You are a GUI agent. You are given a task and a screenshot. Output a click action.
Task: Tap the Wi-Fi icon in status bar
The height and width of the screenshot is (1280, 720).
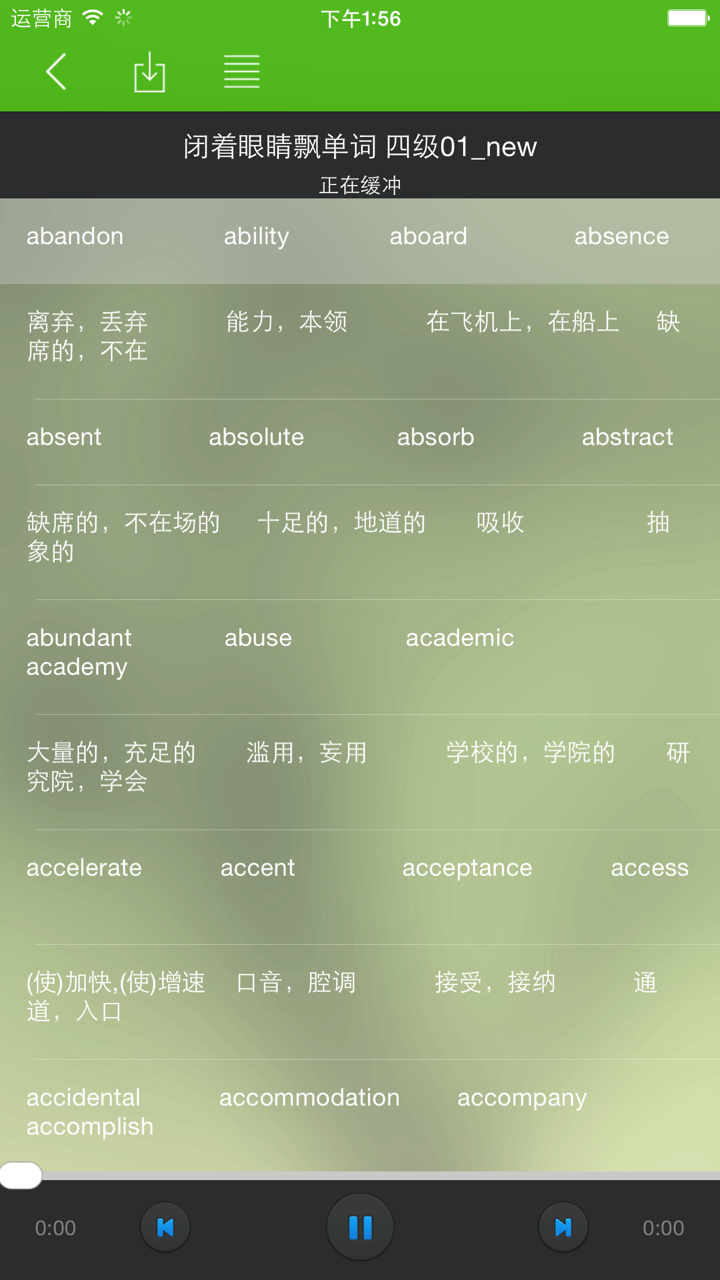point(91,16)
